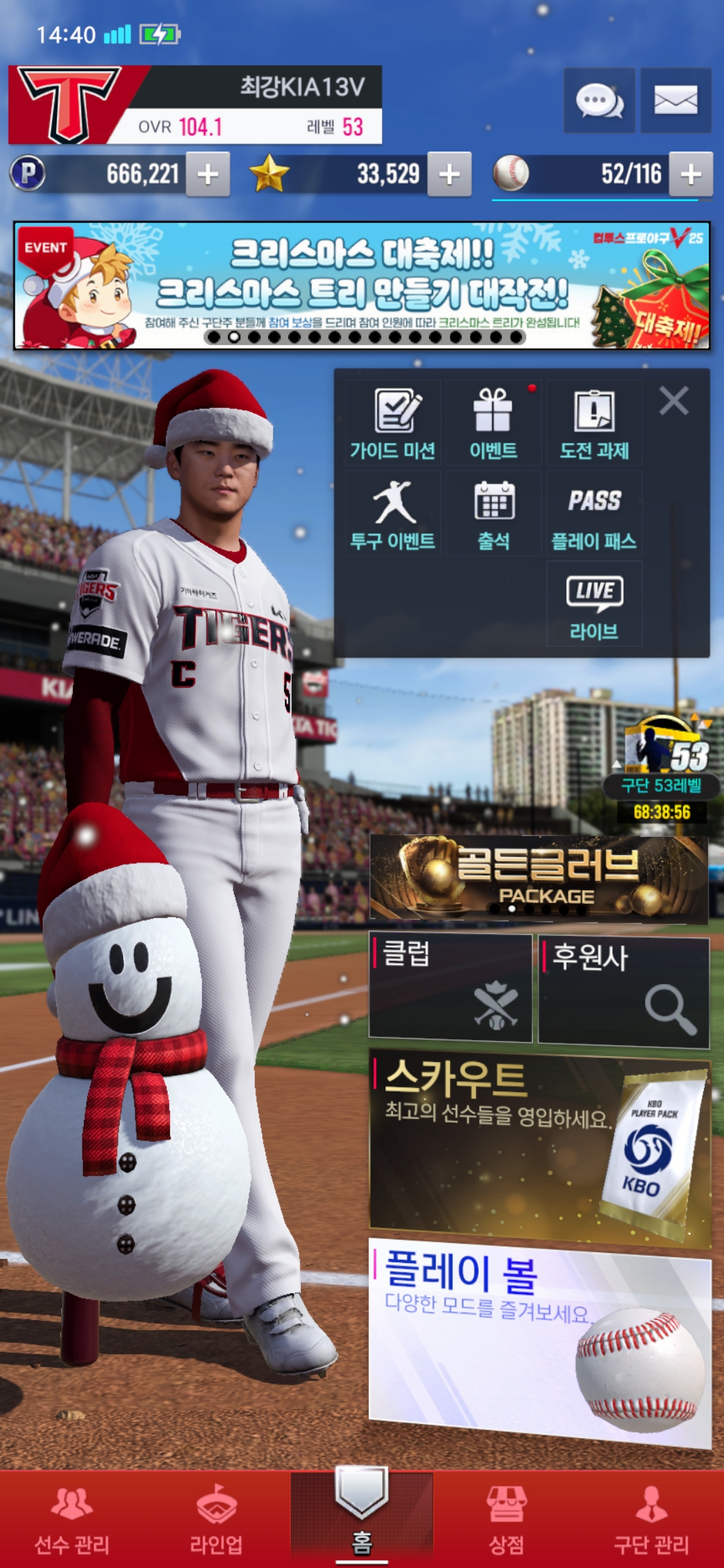This screenshot has height=1568, width=724.
Task: Open 라이브 live menu
Action: tap(595, 604)
